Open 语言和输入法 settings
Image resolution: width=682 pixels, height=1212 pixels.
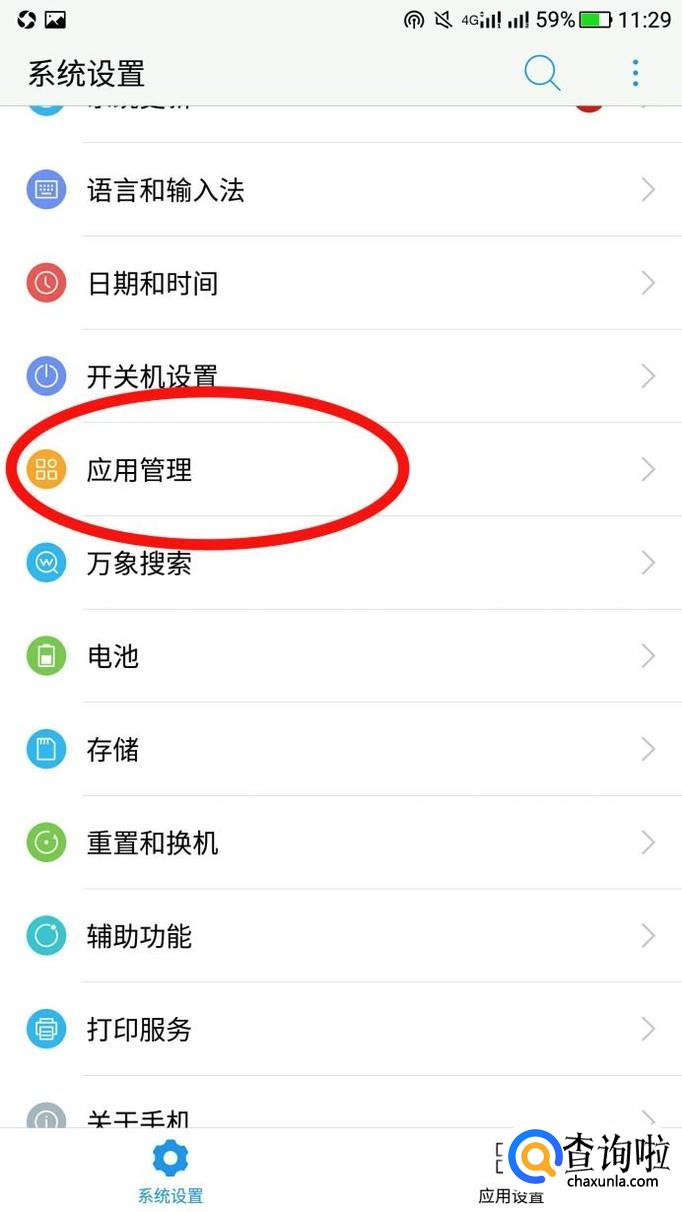coord(340,190)
